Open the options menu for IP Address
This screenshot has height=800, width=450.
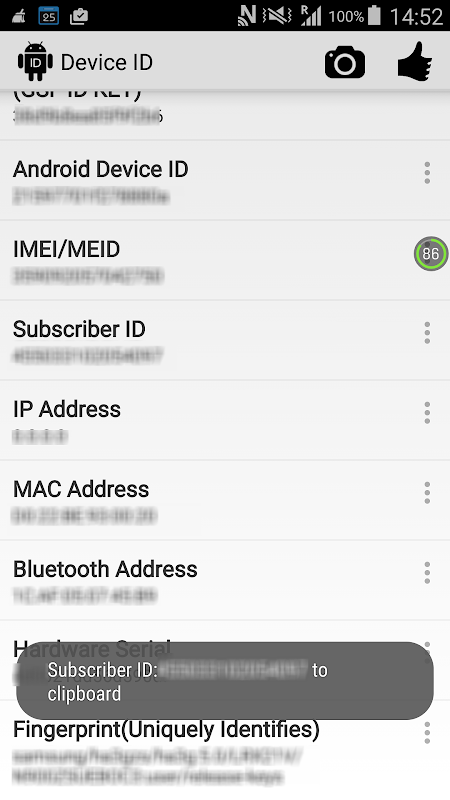(x=427, y=413)
